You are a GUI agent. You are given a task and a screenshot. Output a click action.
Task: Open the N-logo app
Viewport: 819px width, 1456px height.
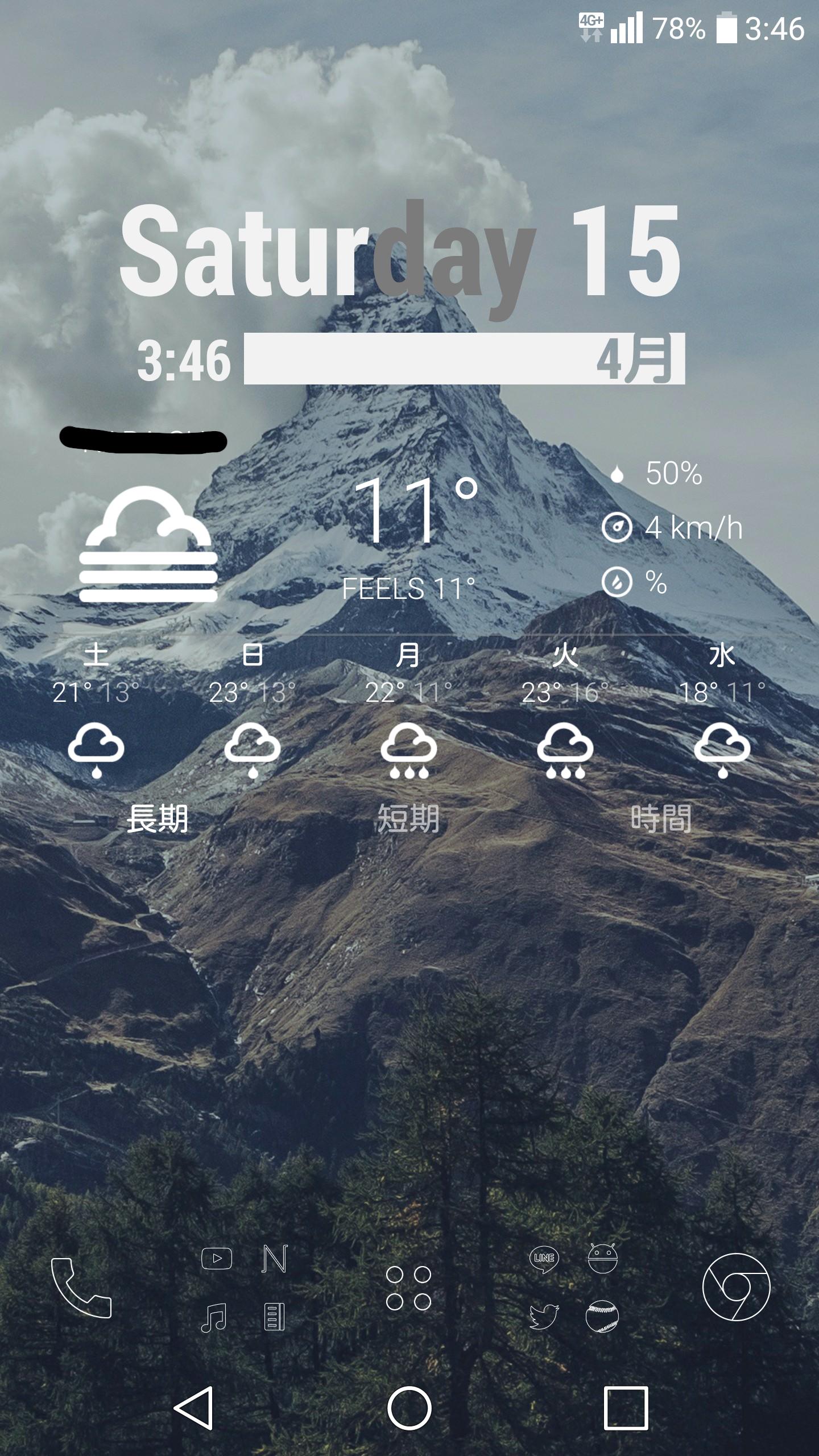275,1259
